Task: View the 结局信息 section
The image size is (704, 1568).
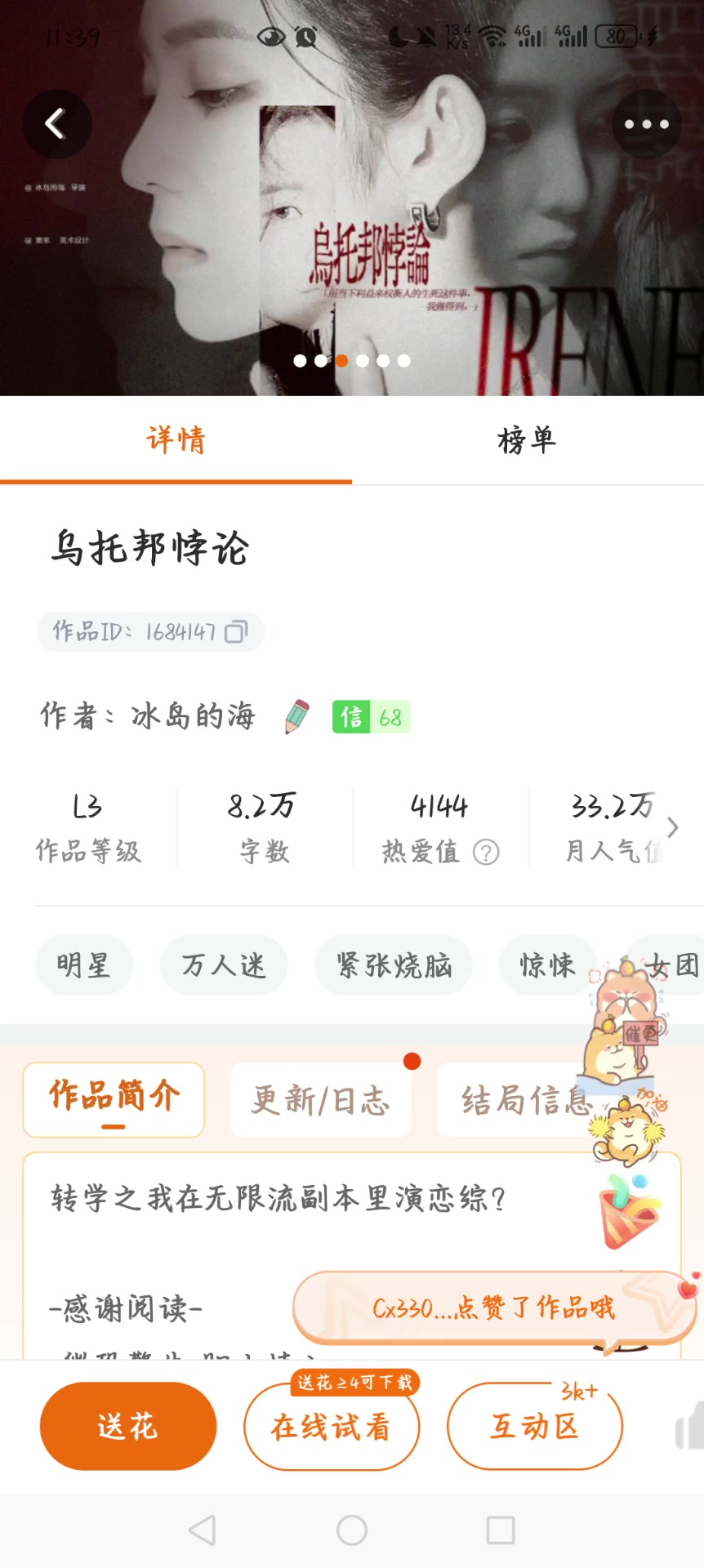Action: 523,1100
